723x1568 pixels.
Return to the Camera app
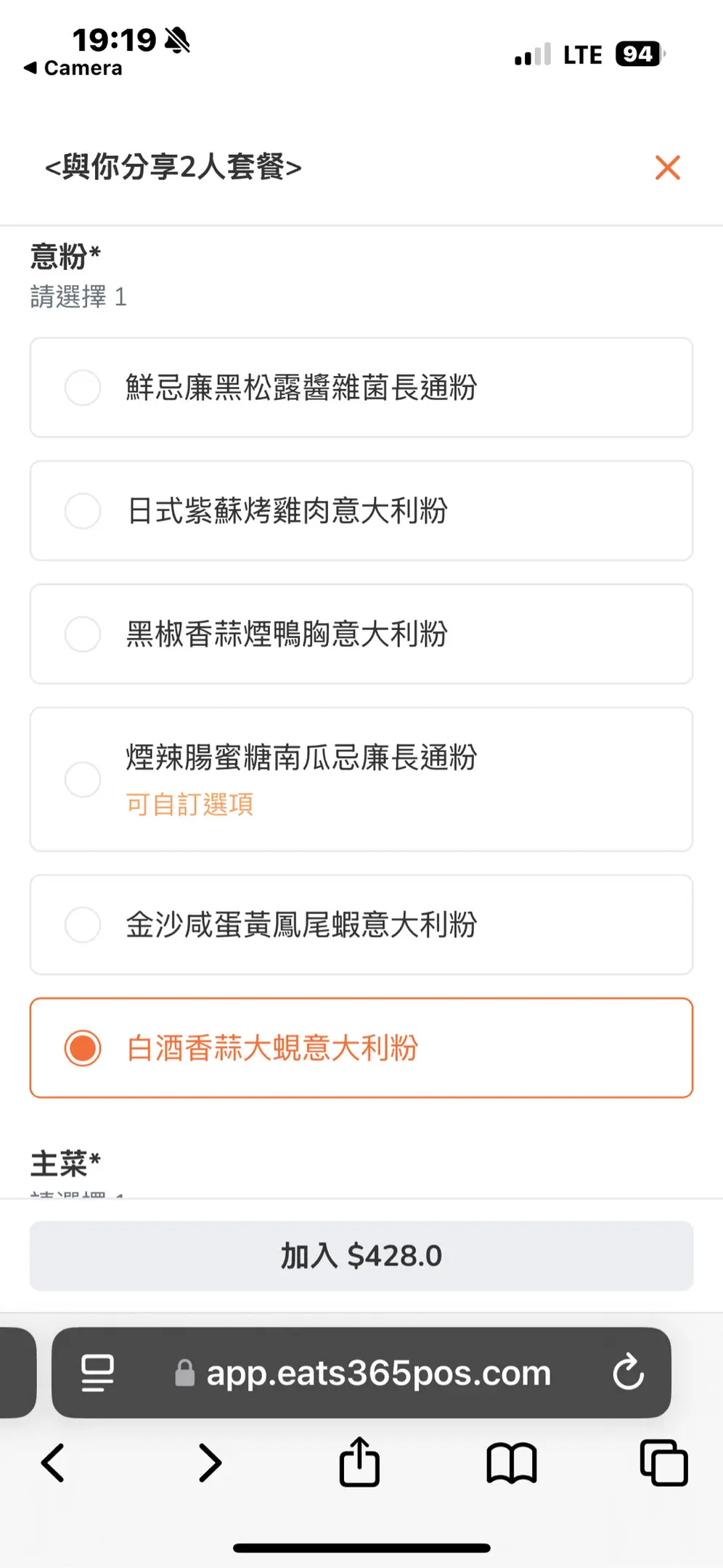click(x=73, y=68)
